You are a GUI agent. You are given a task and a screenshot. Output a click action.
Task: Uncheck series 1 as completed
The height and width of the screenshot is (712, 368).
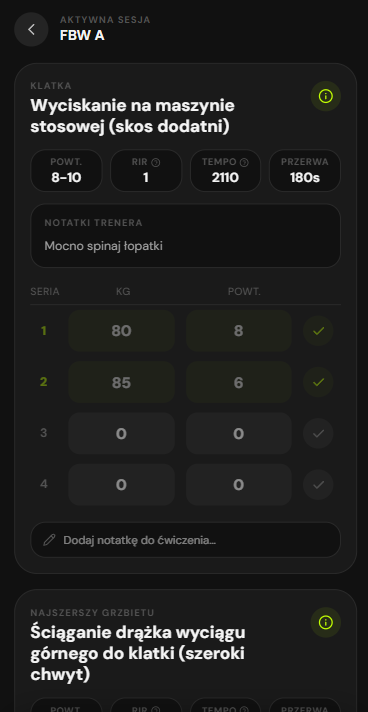318,331
